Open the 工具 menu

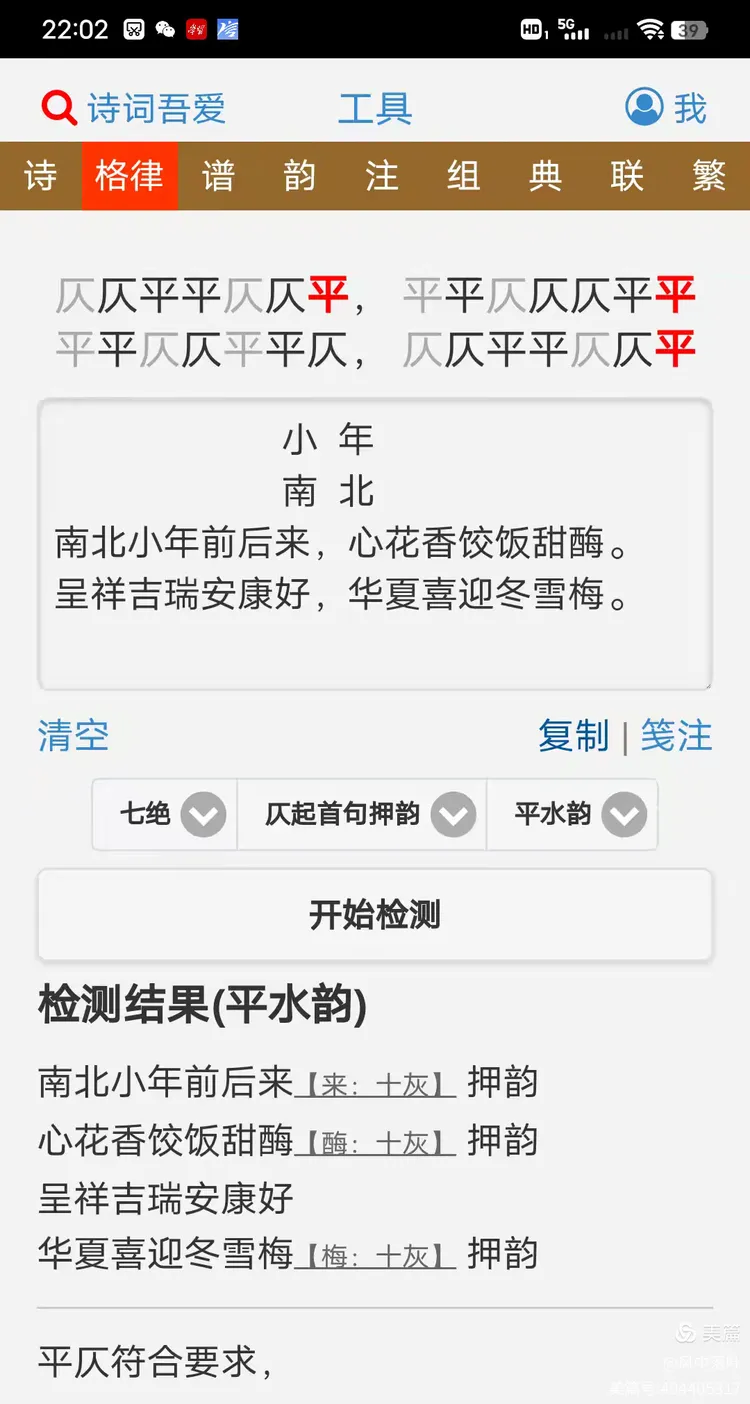click(x=375, y=108)
